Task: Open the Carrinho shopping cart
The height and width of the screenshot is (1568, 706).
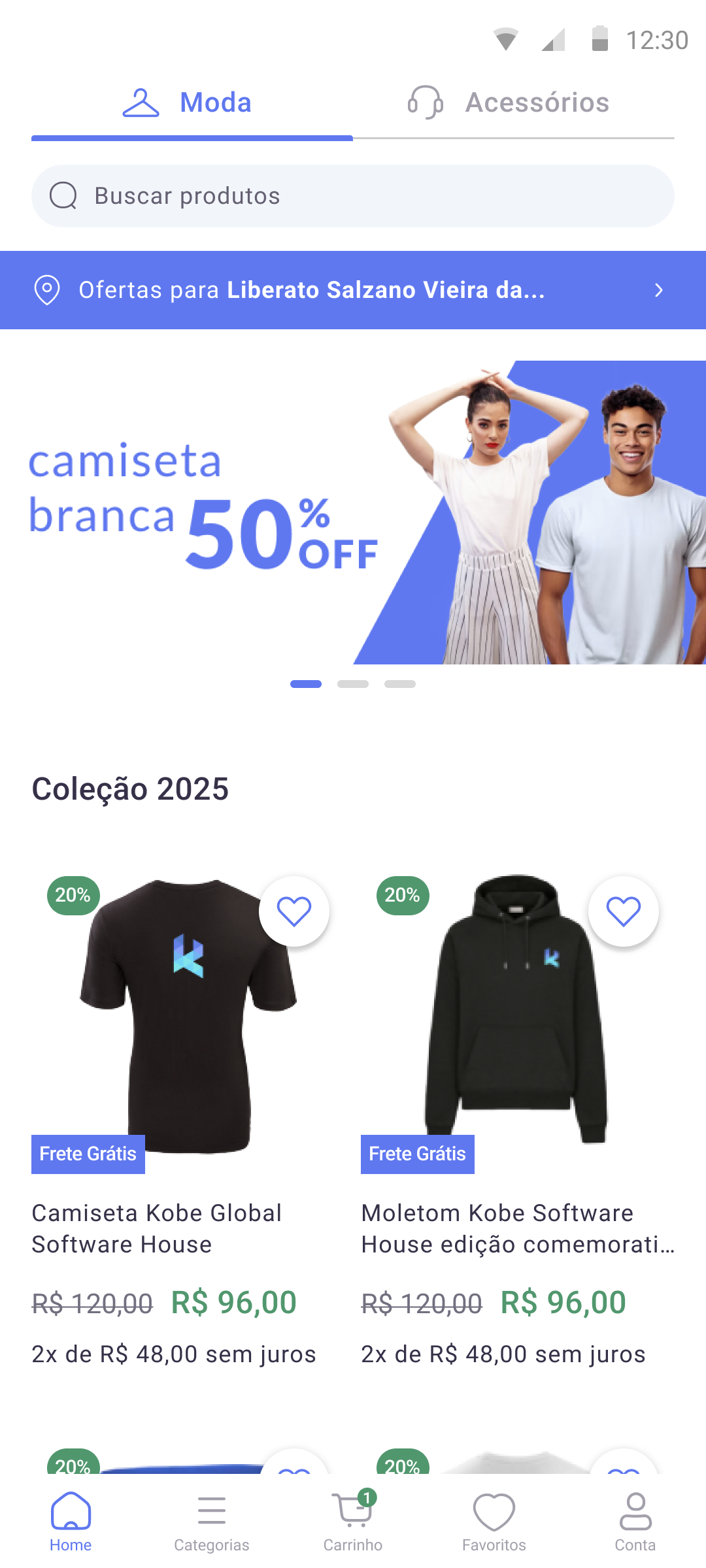Action: click(x=353, y=1522)
